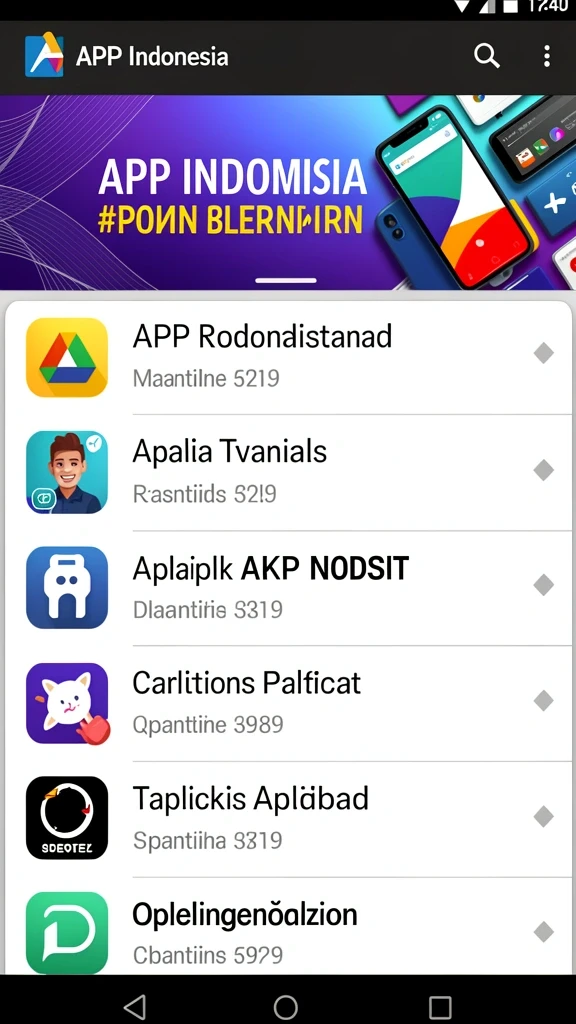Open the Oplelingenöalzion row

tap(288, 927)
